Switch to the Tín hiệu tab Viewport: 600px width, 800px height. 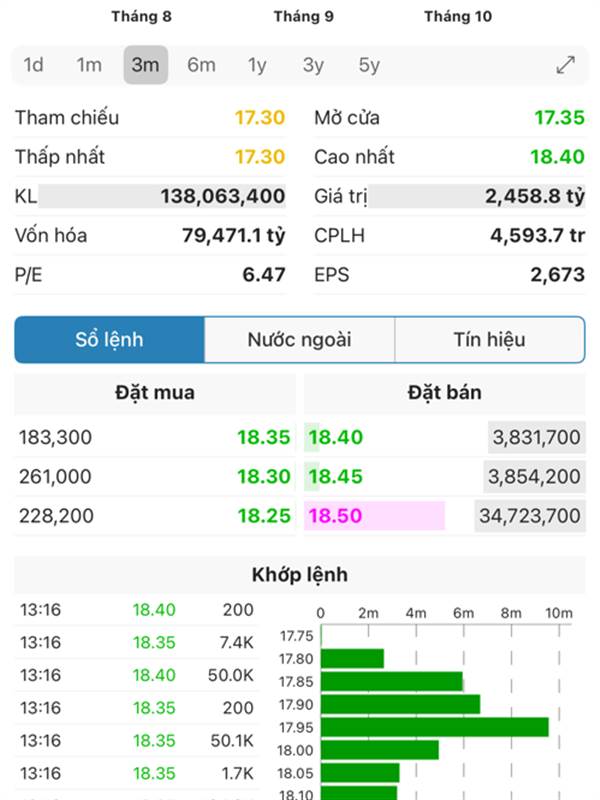tap(490, 340)
